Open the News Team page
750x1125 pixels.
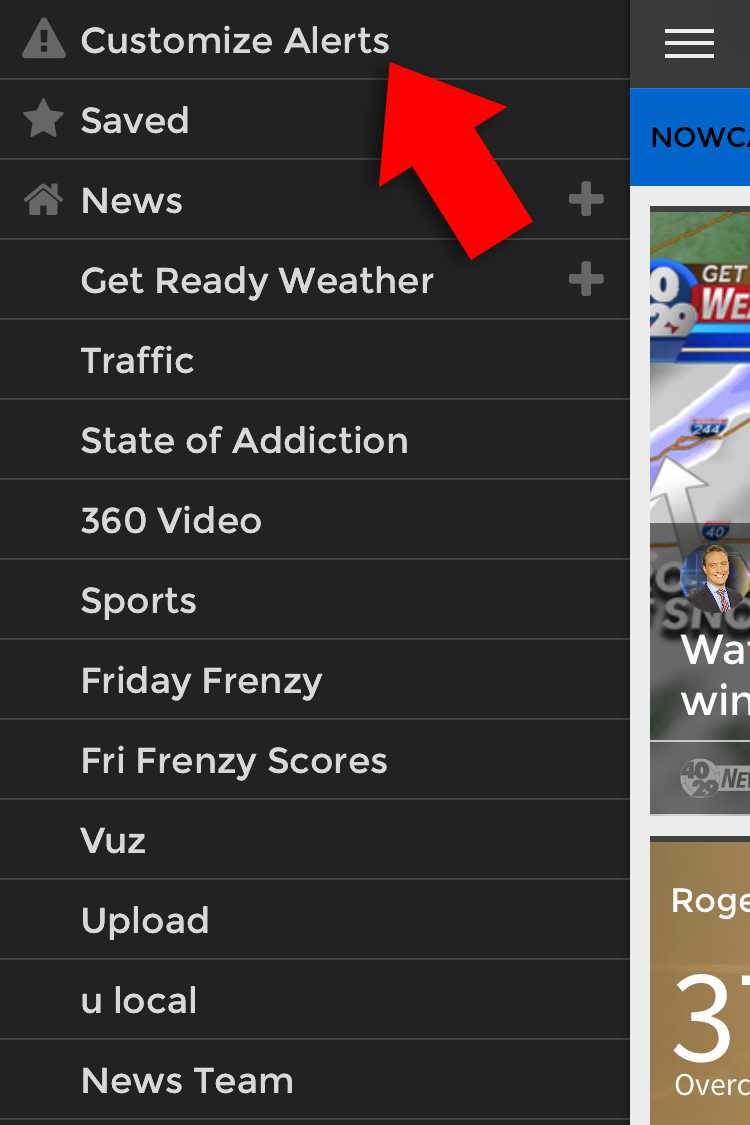click(x=187, y=1081)
